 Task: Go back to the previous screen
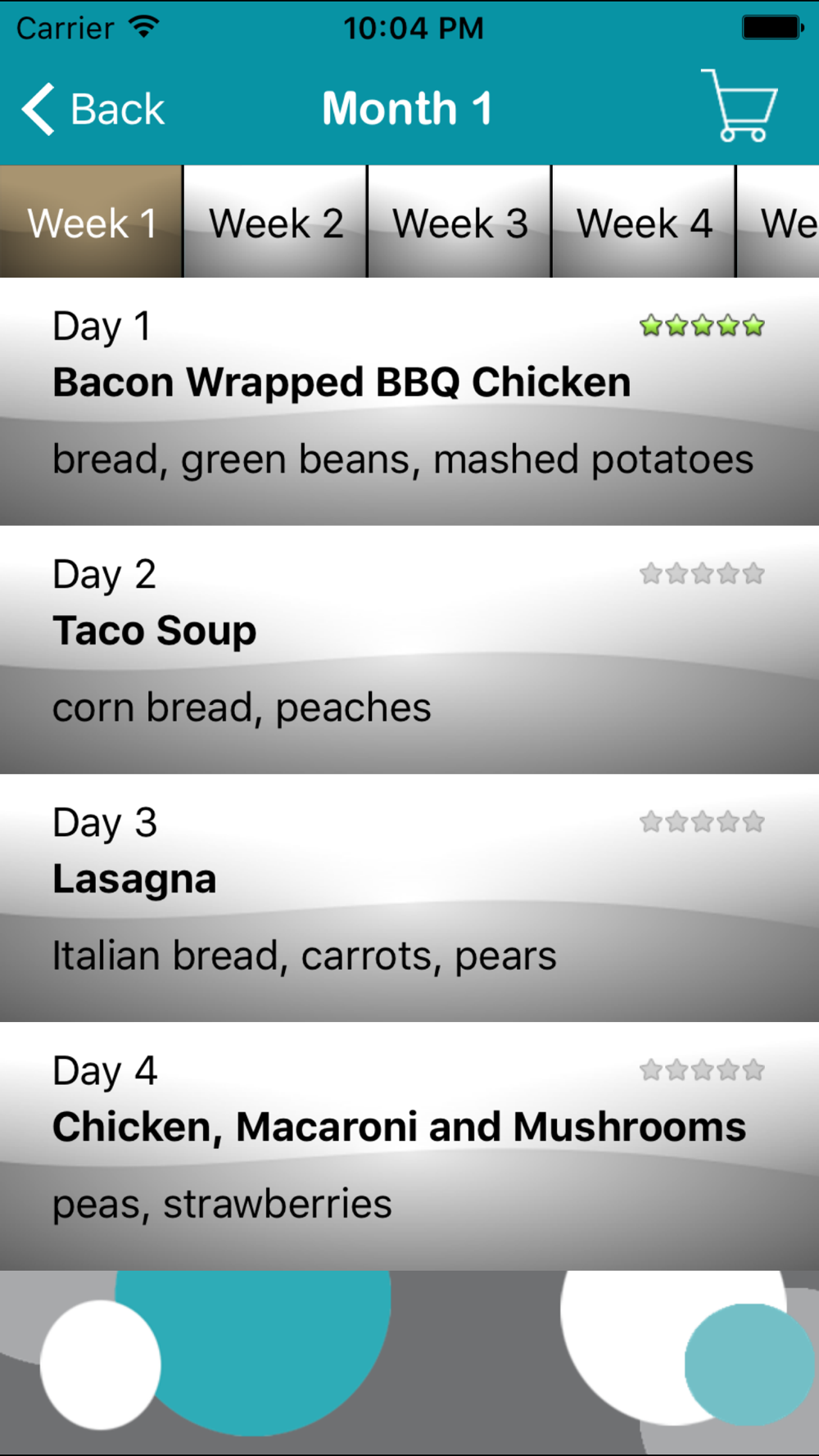click(93, 109)
